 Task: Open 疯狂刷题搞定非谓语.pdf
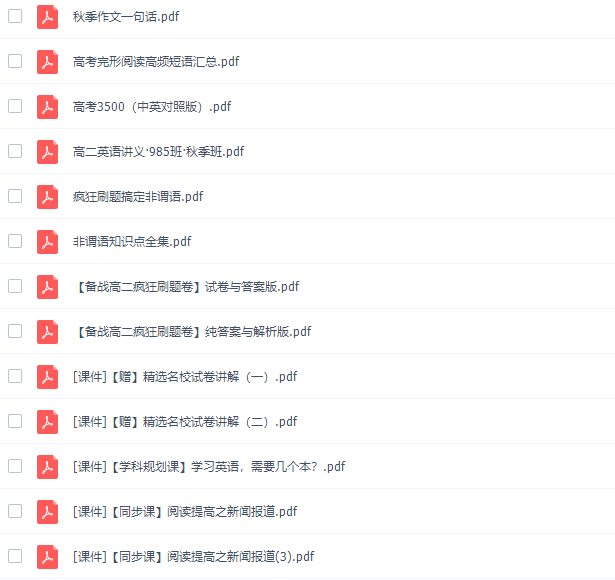(138, 197)
